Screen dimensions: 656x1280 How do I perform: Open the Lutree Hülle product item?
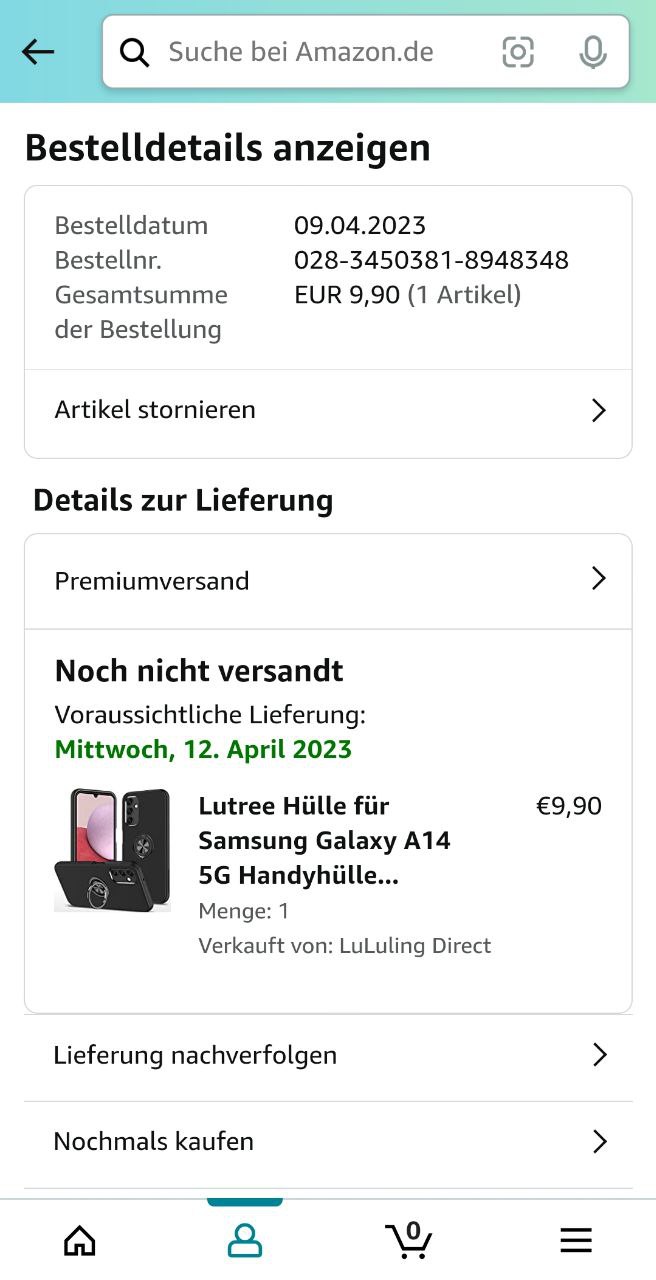(324, 841)
